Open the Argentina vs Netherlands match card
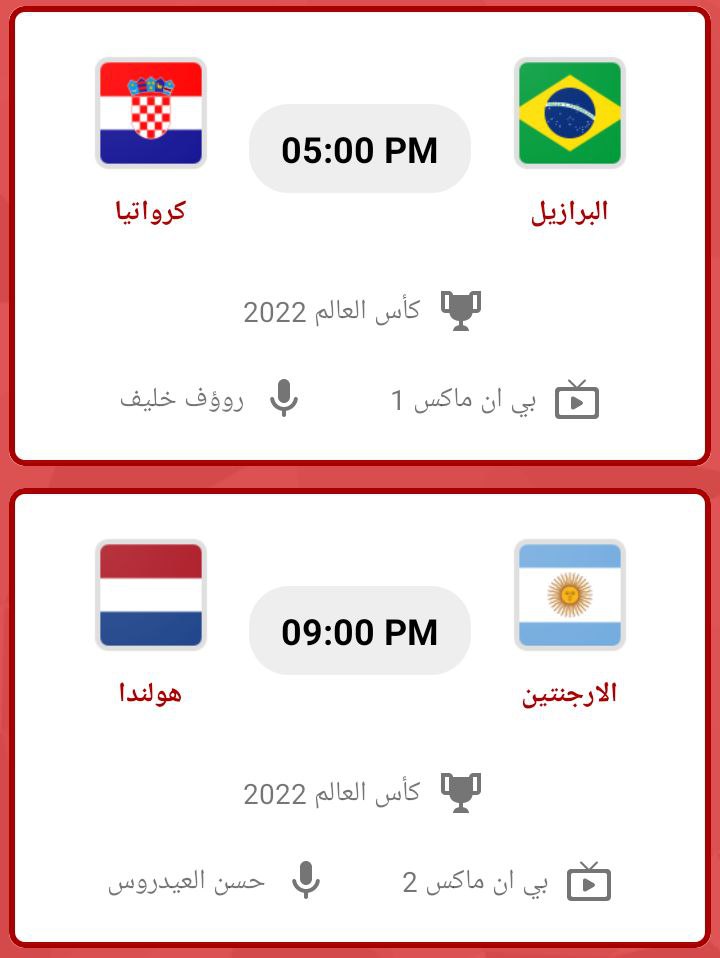This screenshot has width=720, height=958. pos(359,720)
